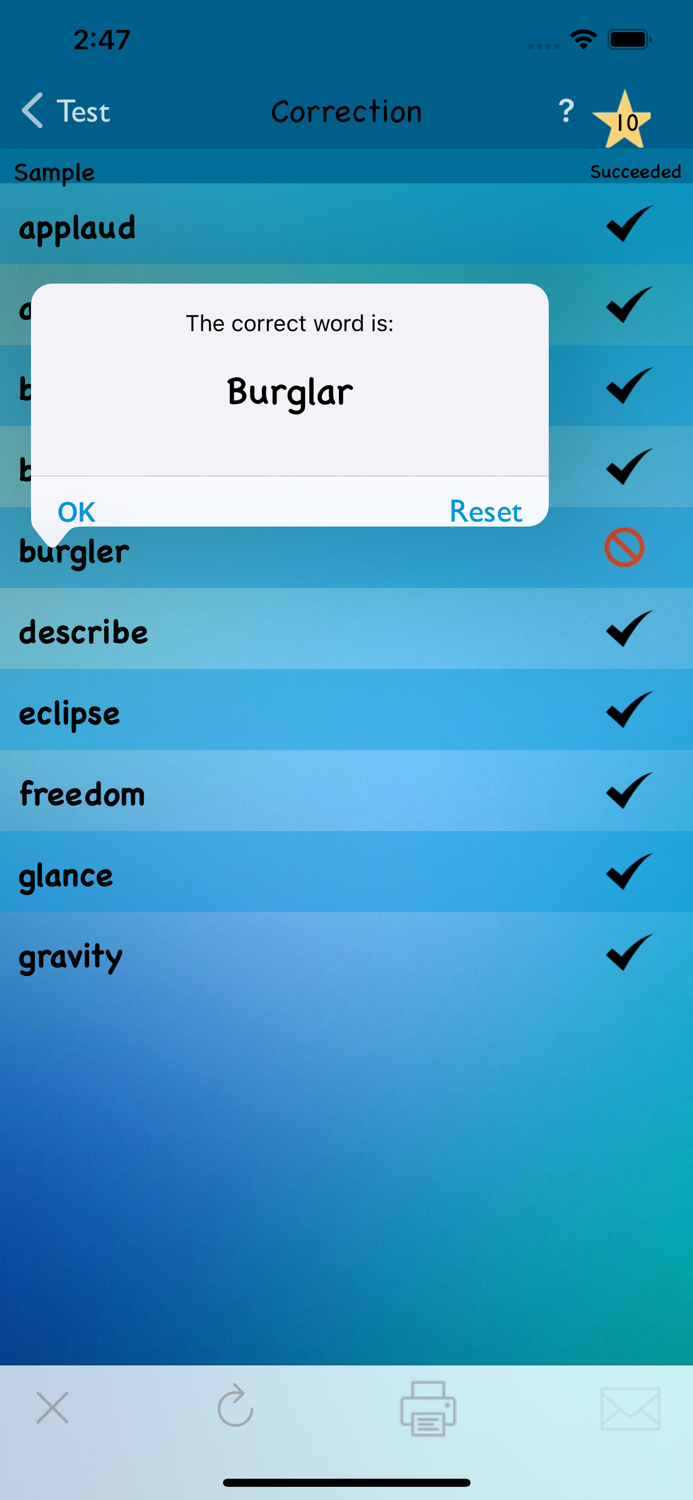This screenshot has height=1500, width=693.
Task: Print the correction results
Action: tap(428, 1408)
